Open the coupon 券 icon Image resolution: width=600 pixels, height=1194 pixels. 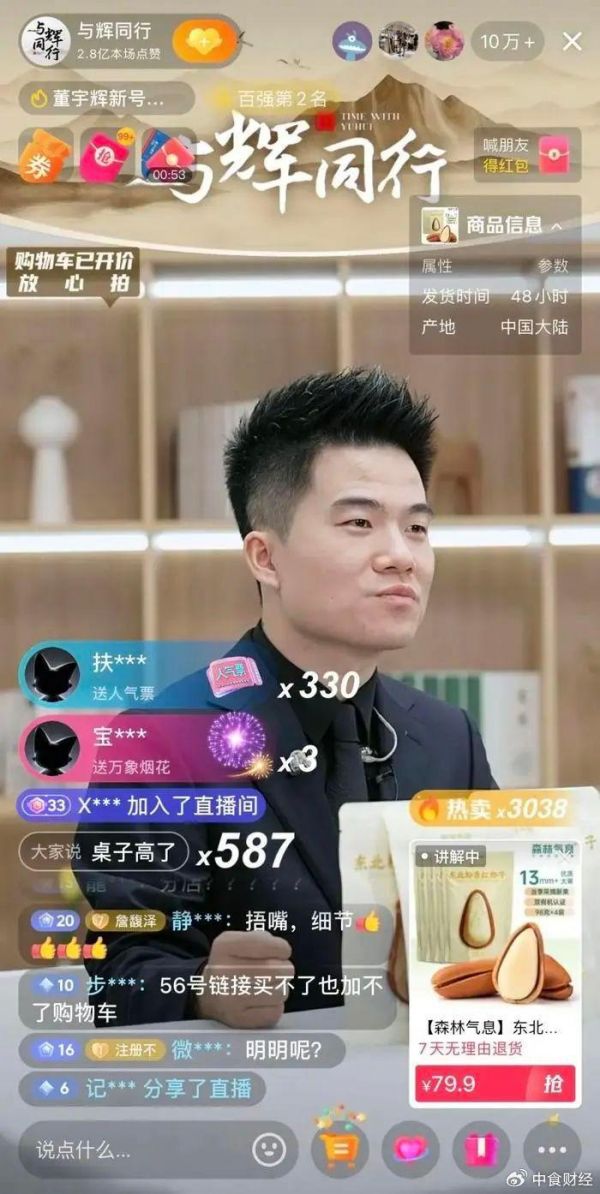pos(43,156)
